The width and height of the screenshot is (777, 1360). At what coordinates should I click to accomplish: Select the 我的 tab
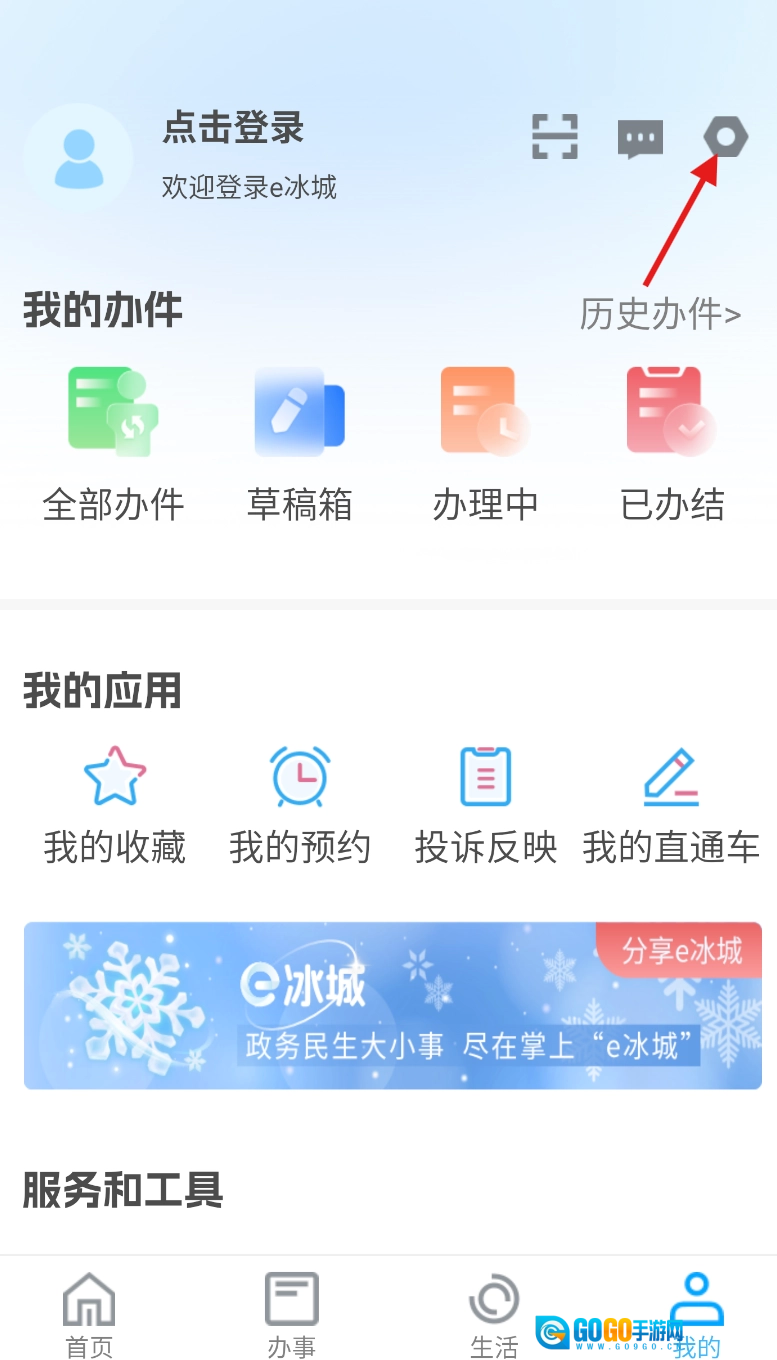pyautogui.click(x=696, y=1315)
